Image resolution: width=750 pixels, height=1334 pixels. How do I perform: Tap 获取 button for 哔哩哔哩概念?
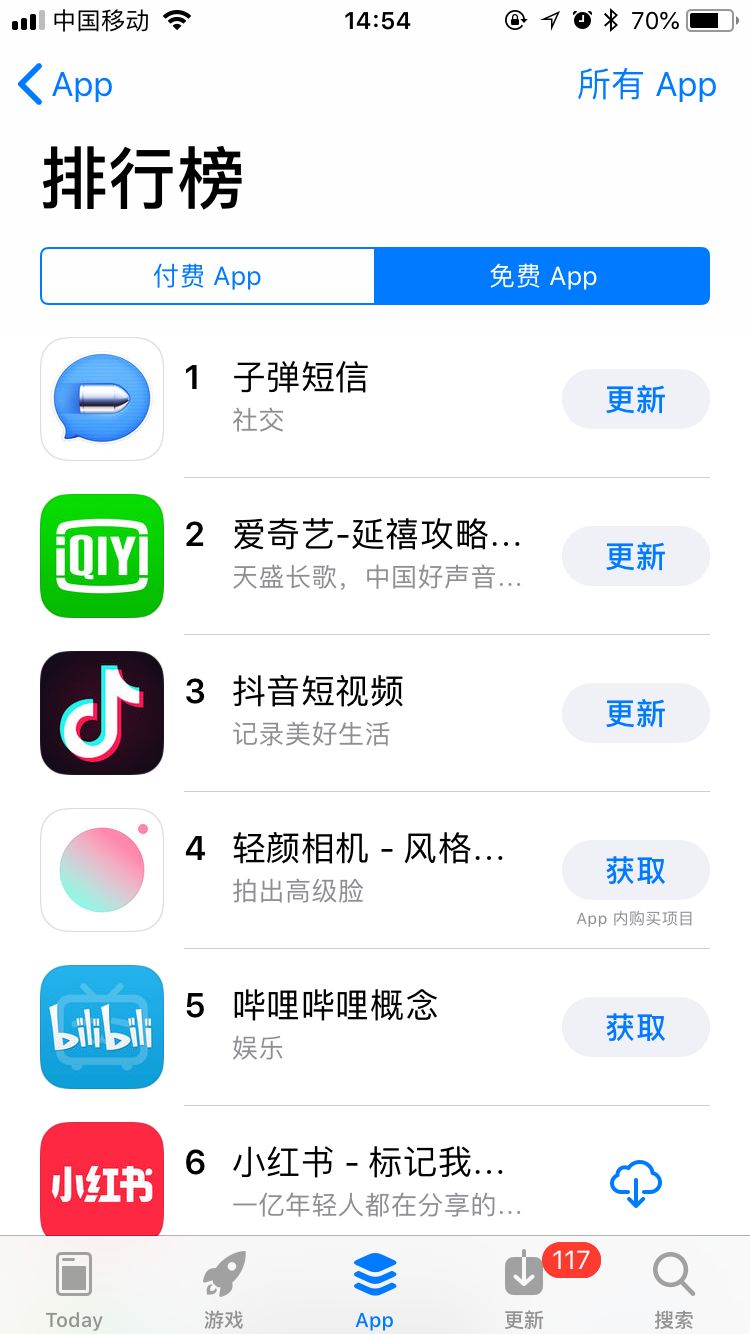click(x=636, y=1027)
